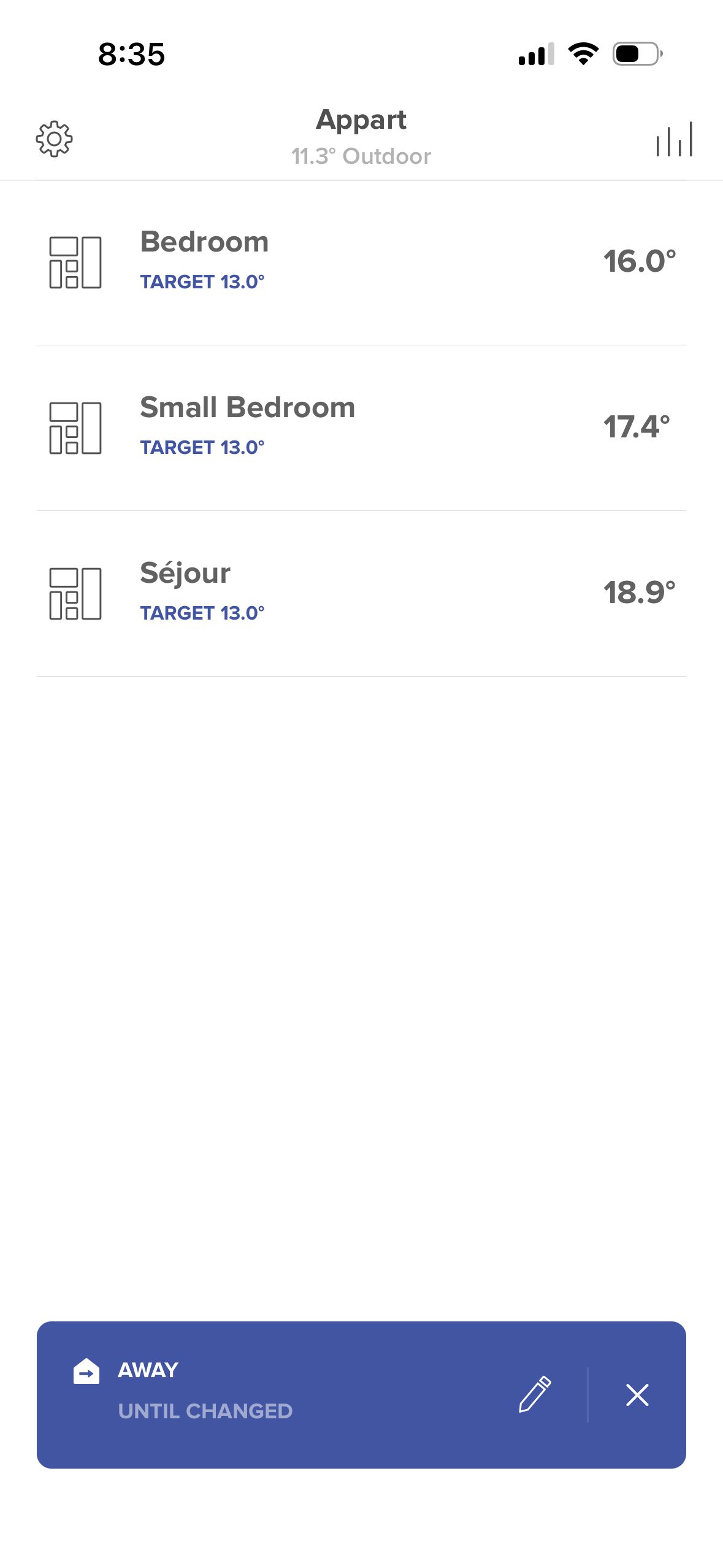Click the TARGET 13.0° label under Small Bedroom
The image size is (723, 1568).
pos(202,448)
